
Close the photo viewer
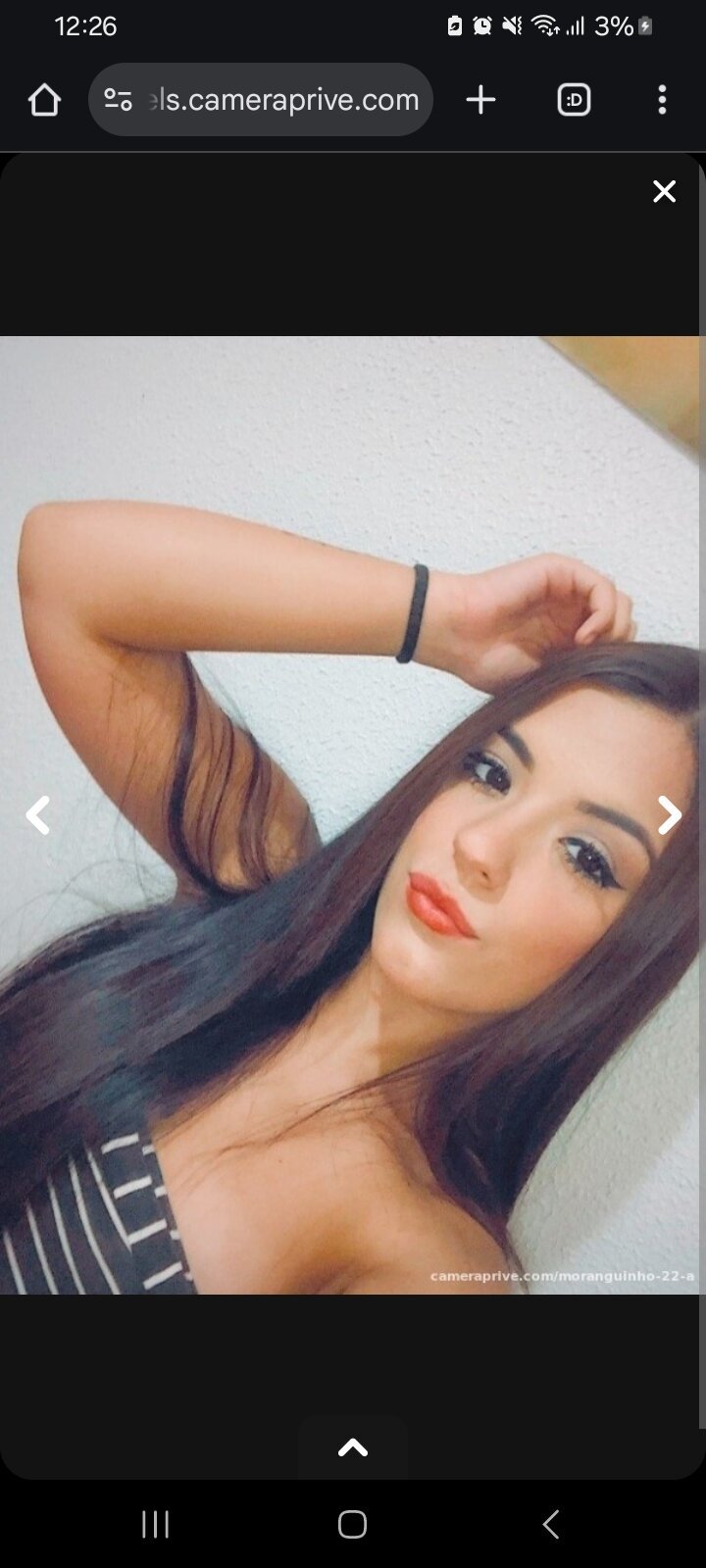(664, 191)
